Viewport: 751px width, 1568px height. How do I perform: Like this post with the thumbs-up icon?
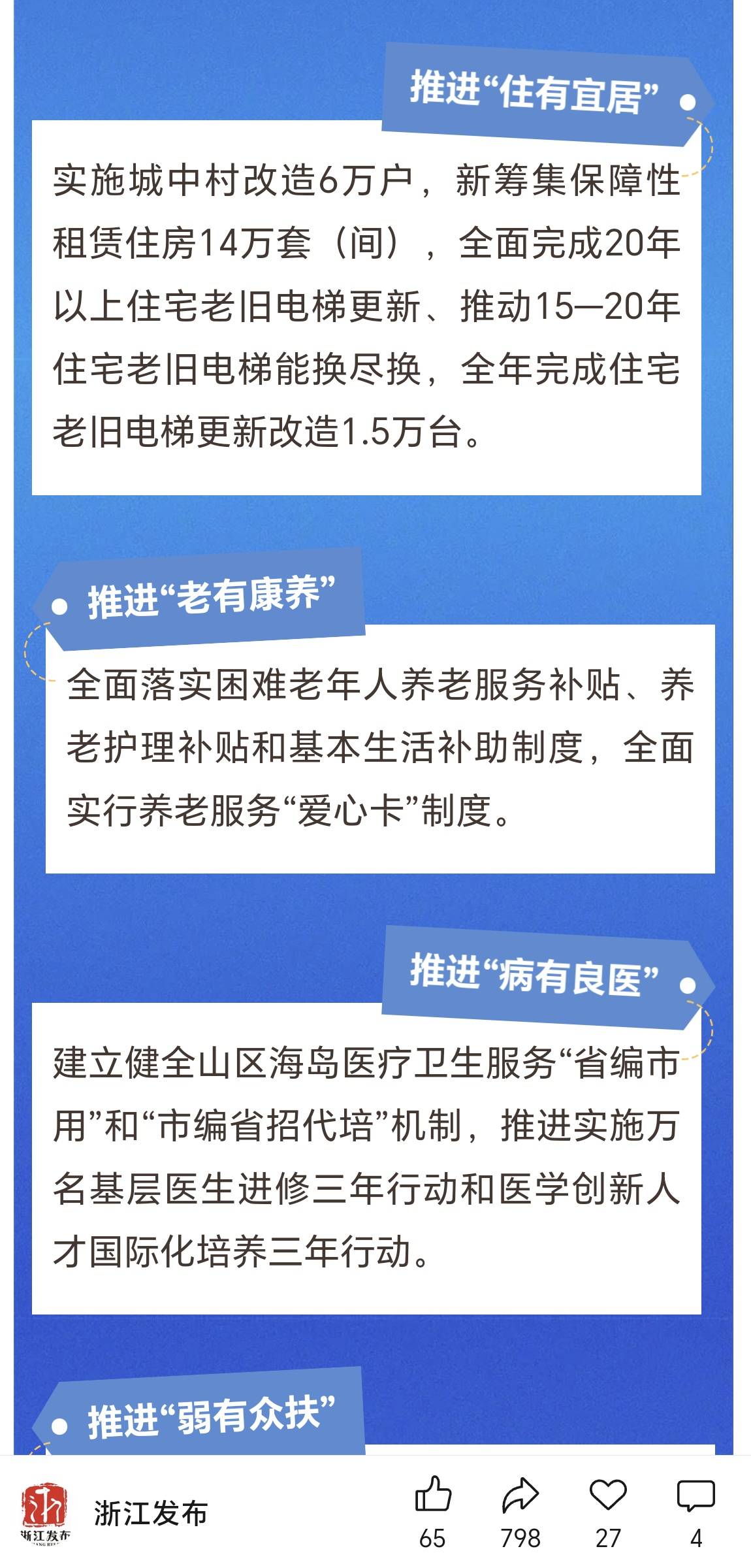click(432, 1494)
